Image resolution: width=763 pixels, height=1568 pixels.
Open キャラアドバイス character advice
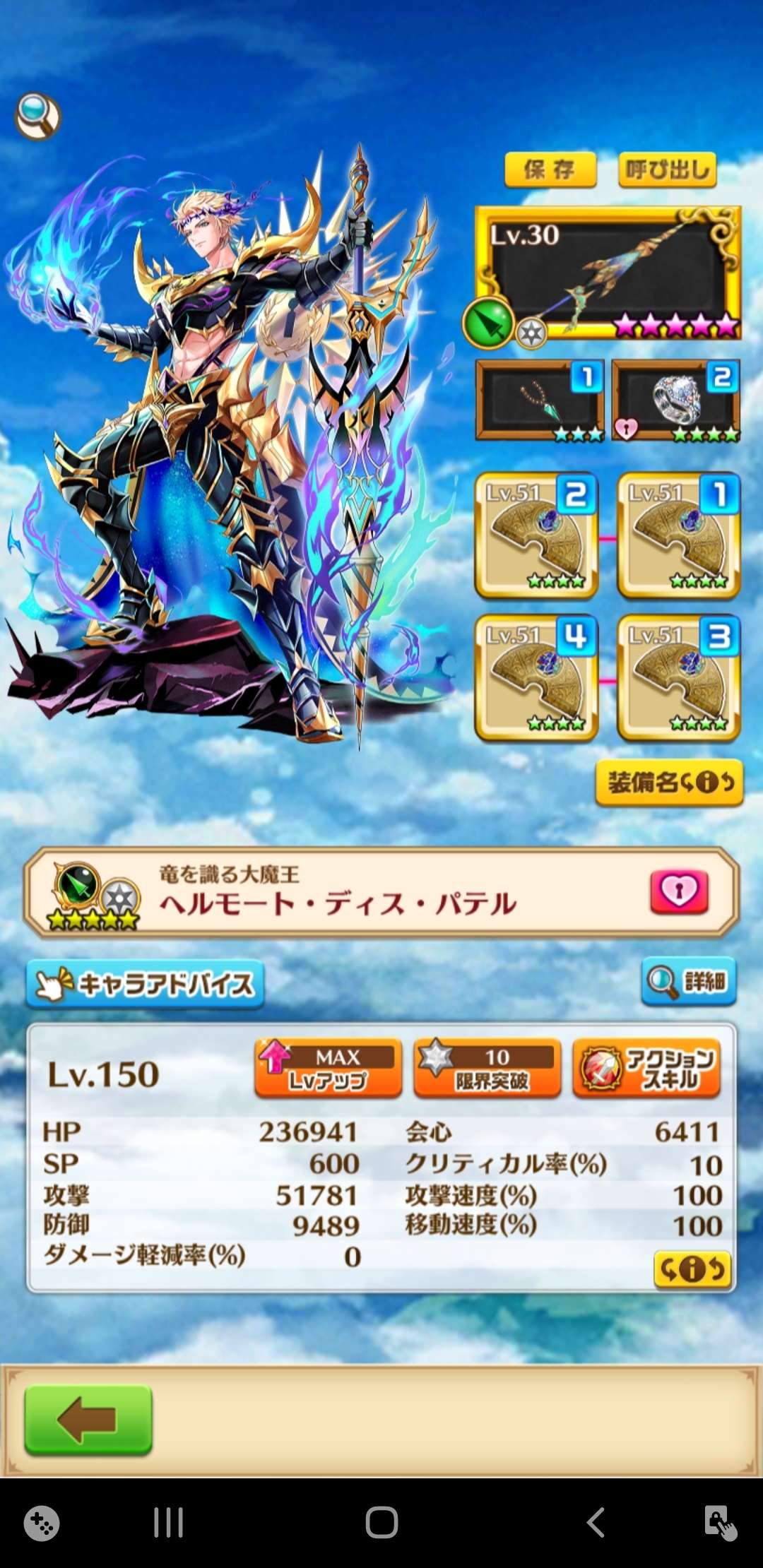pos(145,983)
